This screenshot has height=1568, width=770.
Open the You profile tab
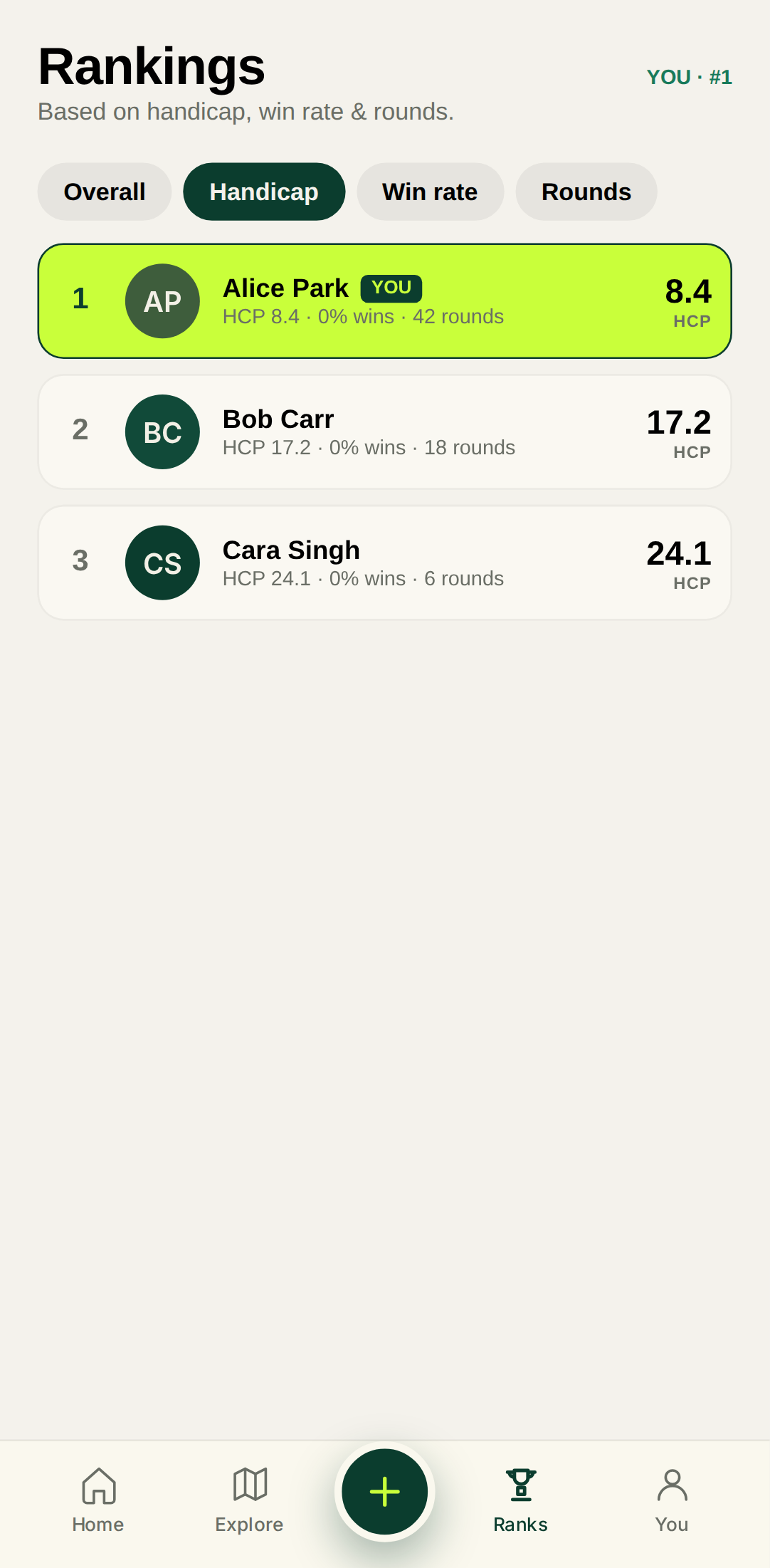[x=672, y=1500]
